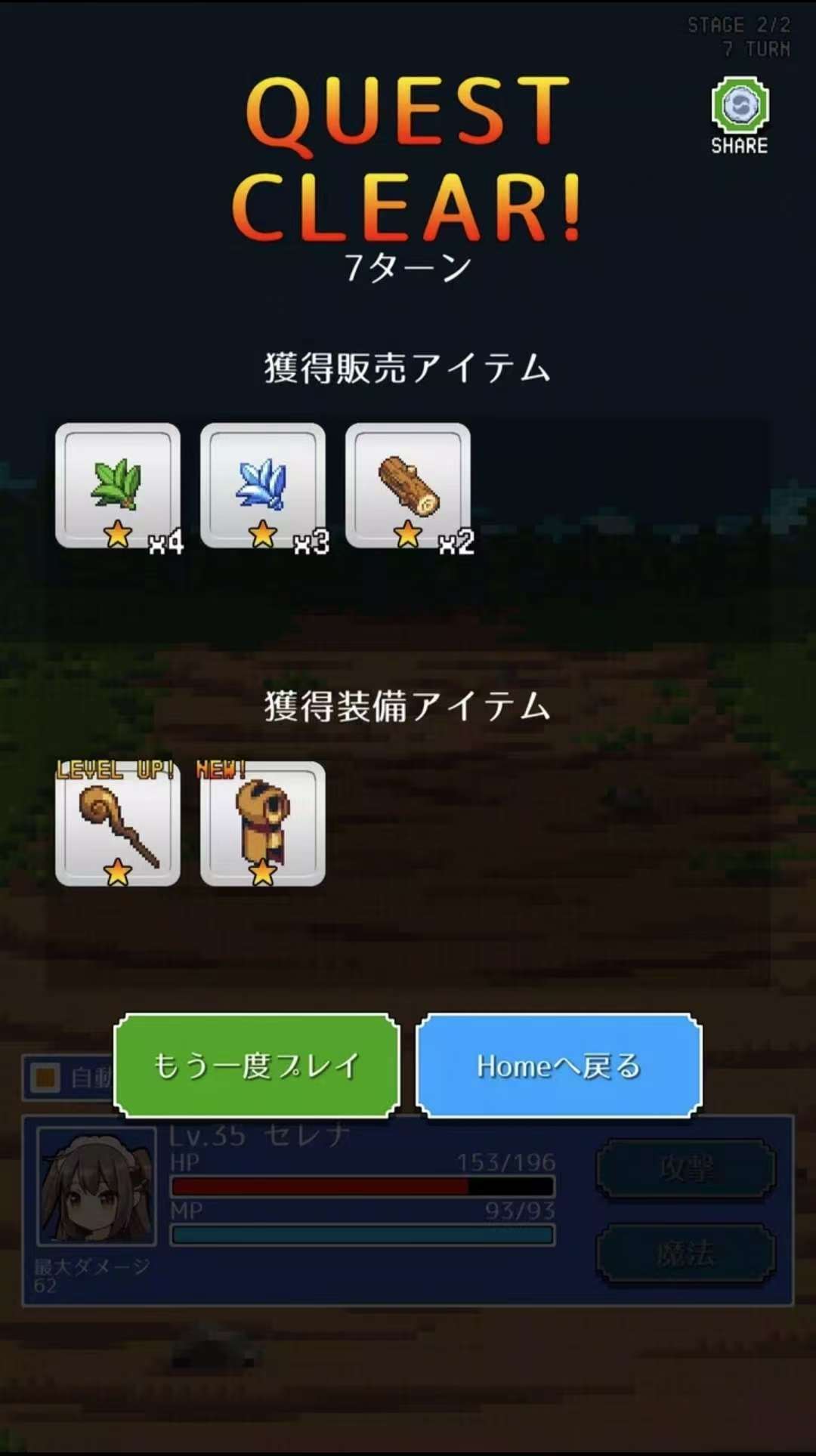Tap もう一度プレイ to replay the quest
The width and height of the screenshot is (816, 1456).
[x=256, y=1066]
